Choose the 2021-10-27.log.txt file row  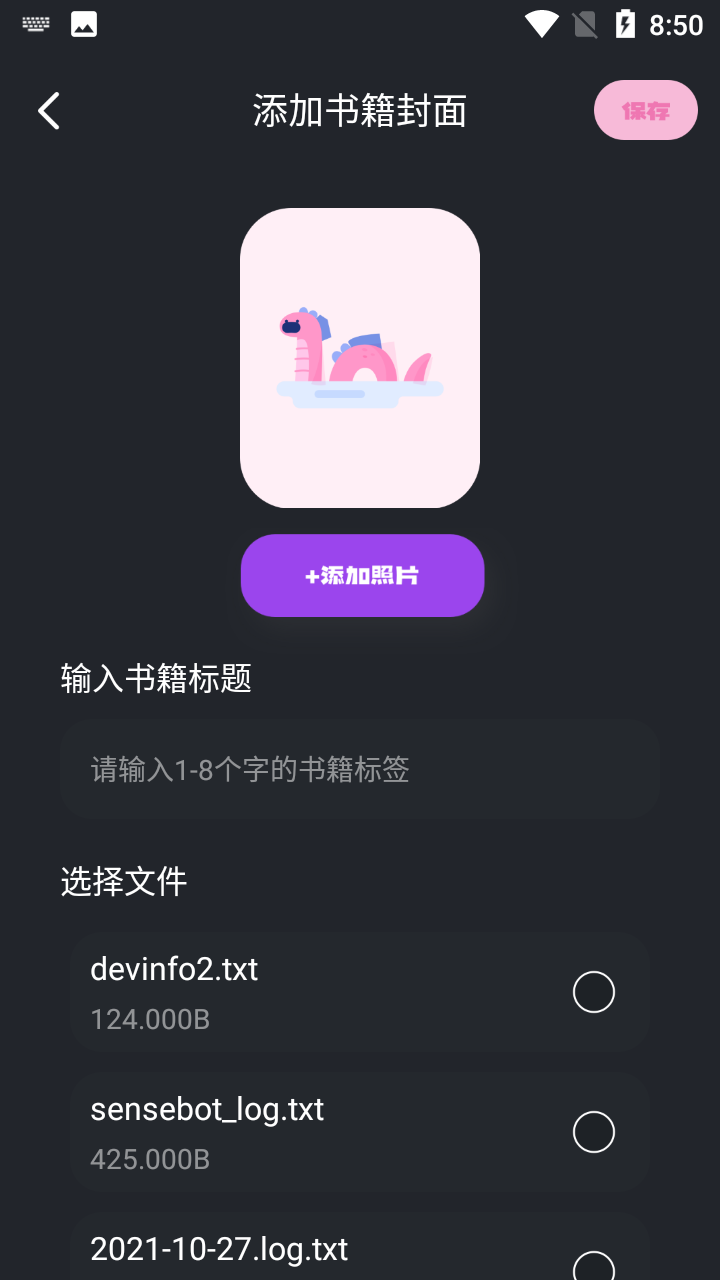(360, 1252)
